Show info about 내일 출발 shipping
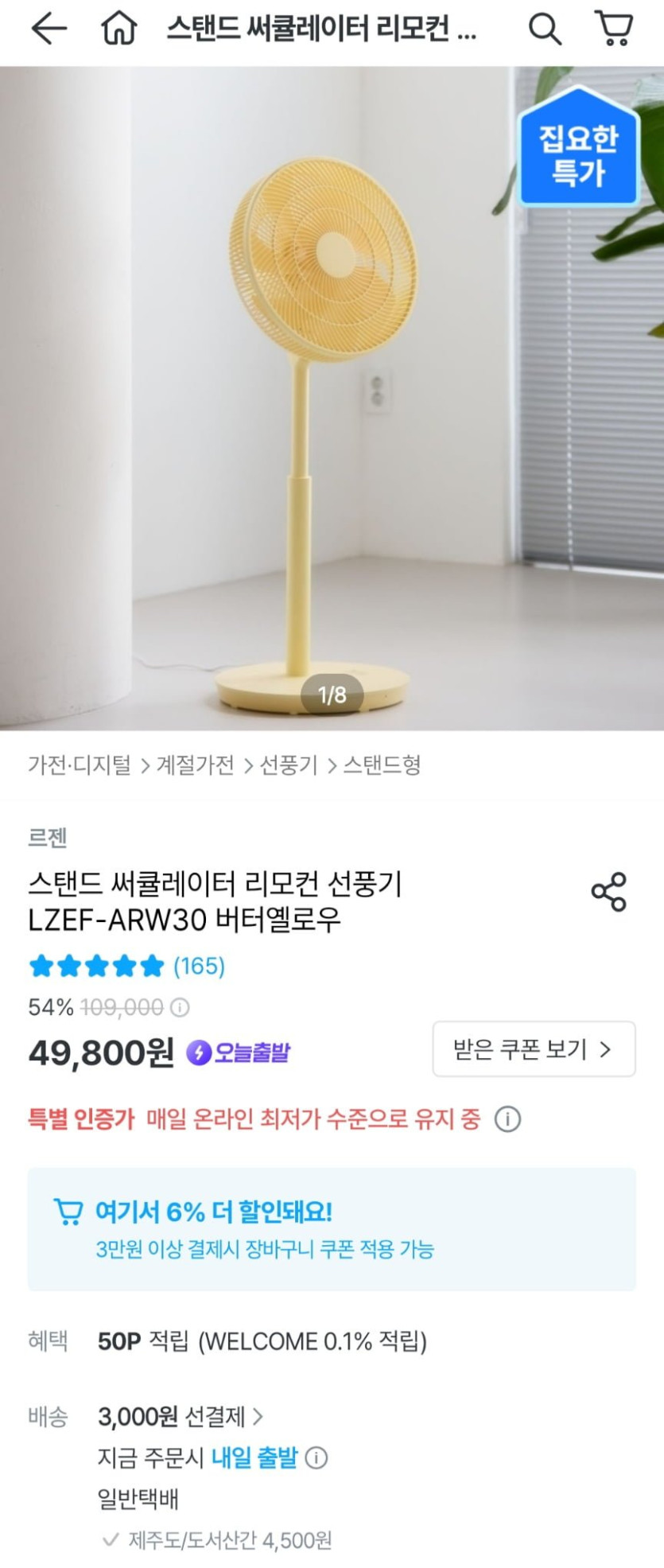Screen dimensions: 664x1568 (316, 1458)
